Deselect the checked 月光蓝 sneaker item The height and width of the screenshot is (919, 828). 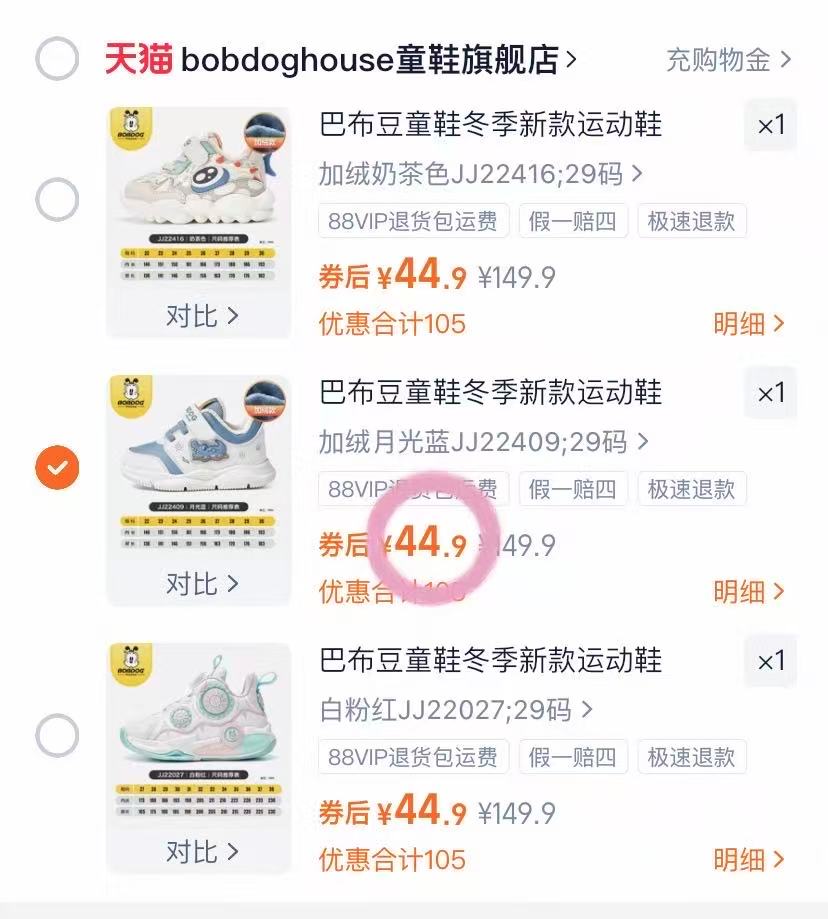(x=55, y=466)
